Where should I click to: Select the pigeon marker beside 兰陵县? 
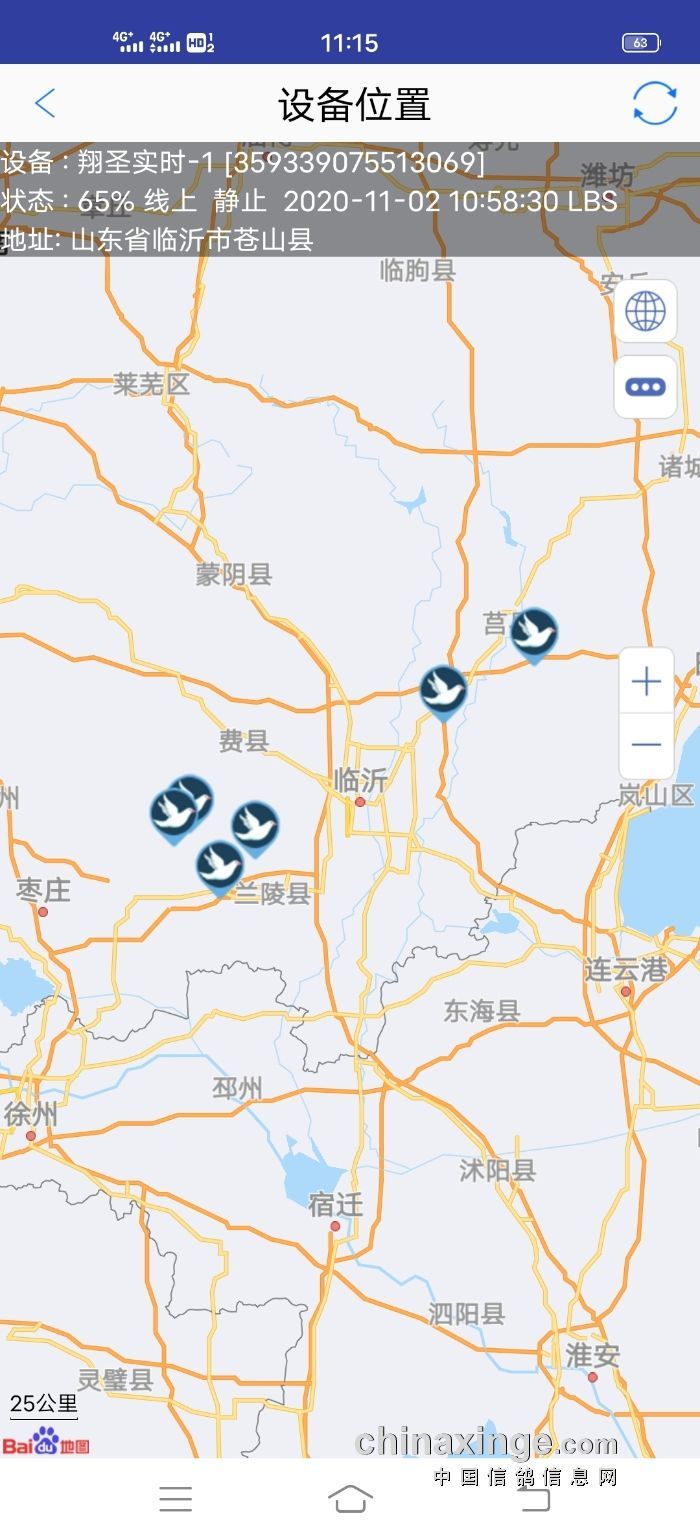point(220,866)
